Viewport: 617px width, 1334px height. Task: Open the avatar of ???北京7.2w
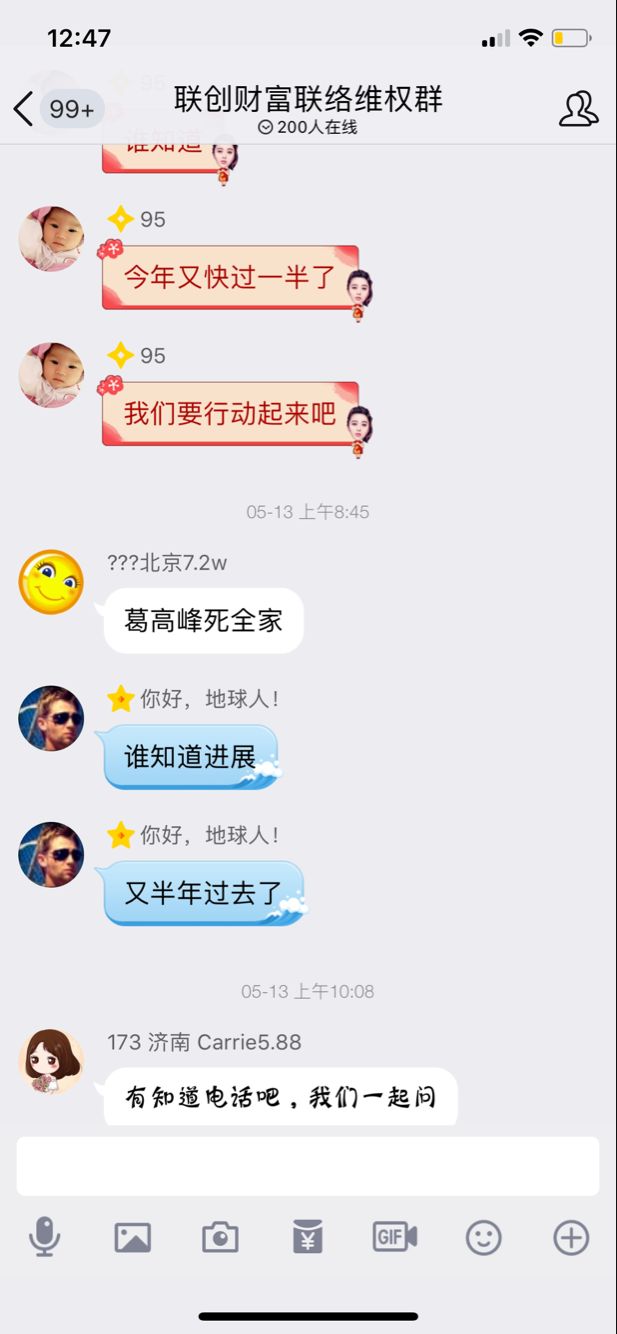click(x=51, y=582)
